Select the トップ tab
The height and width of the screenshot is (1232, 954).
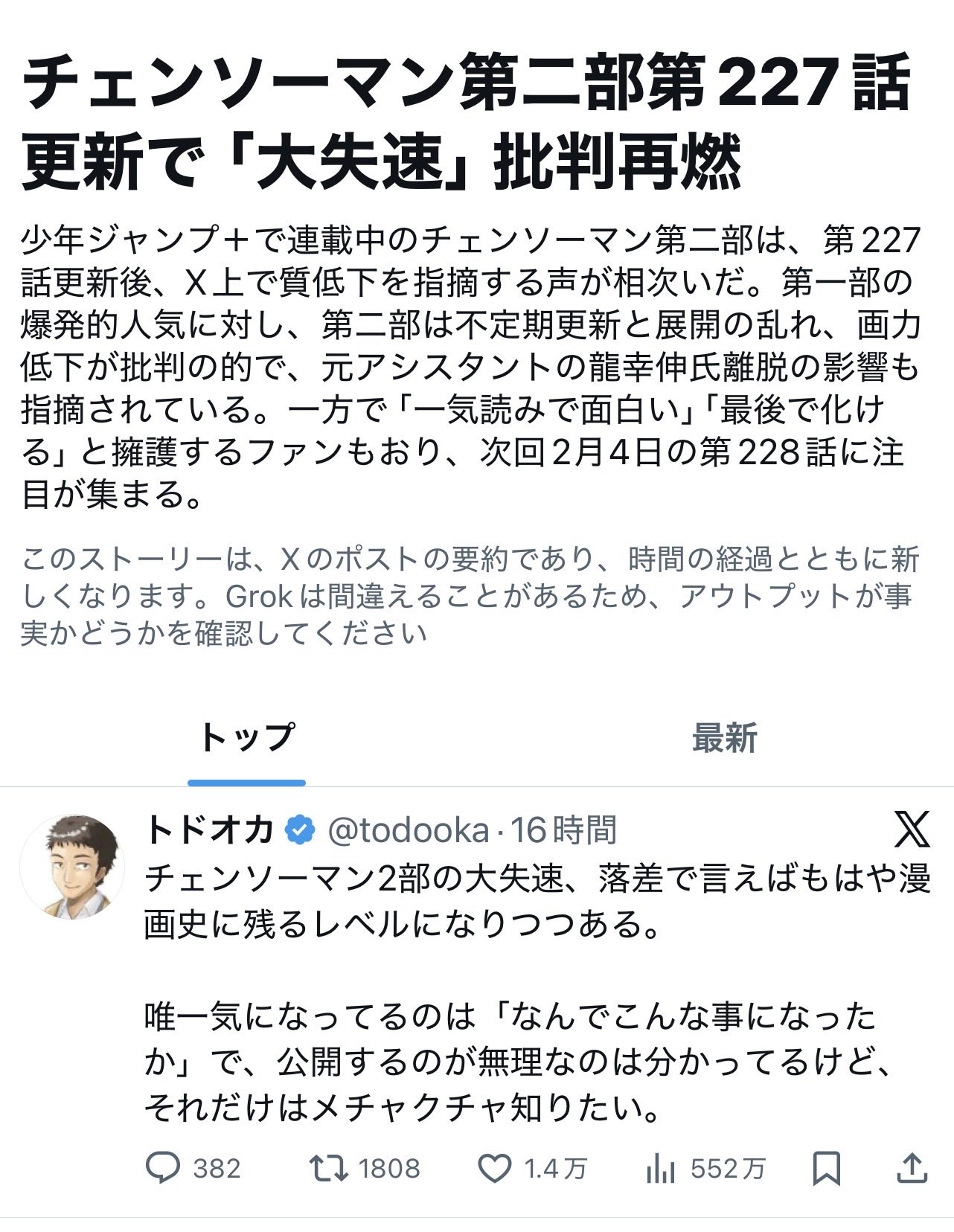coord(246,739)
